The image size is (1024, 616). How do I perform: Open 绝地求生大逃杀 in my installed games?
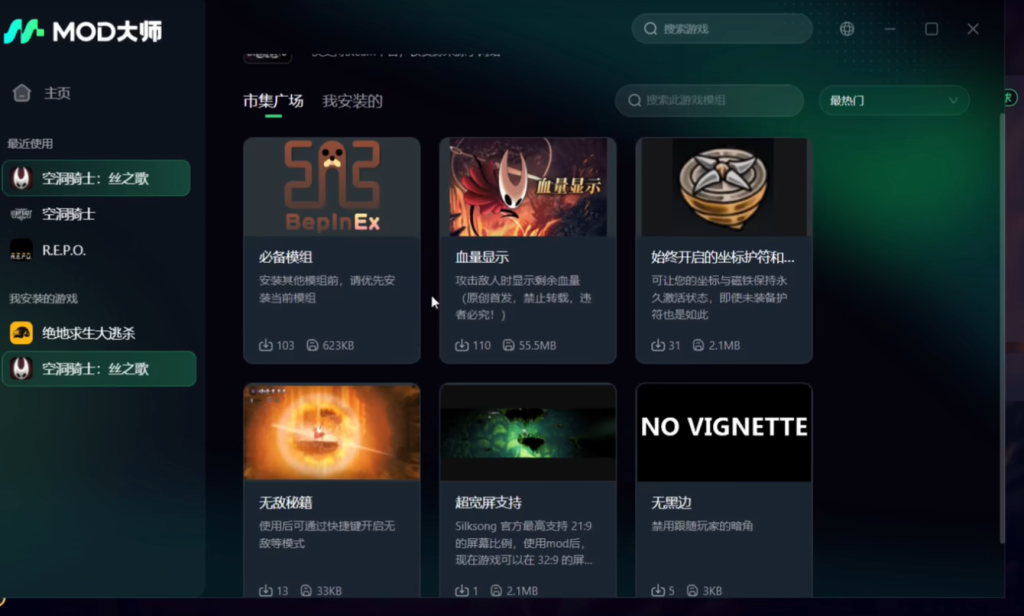pos(88,333)
